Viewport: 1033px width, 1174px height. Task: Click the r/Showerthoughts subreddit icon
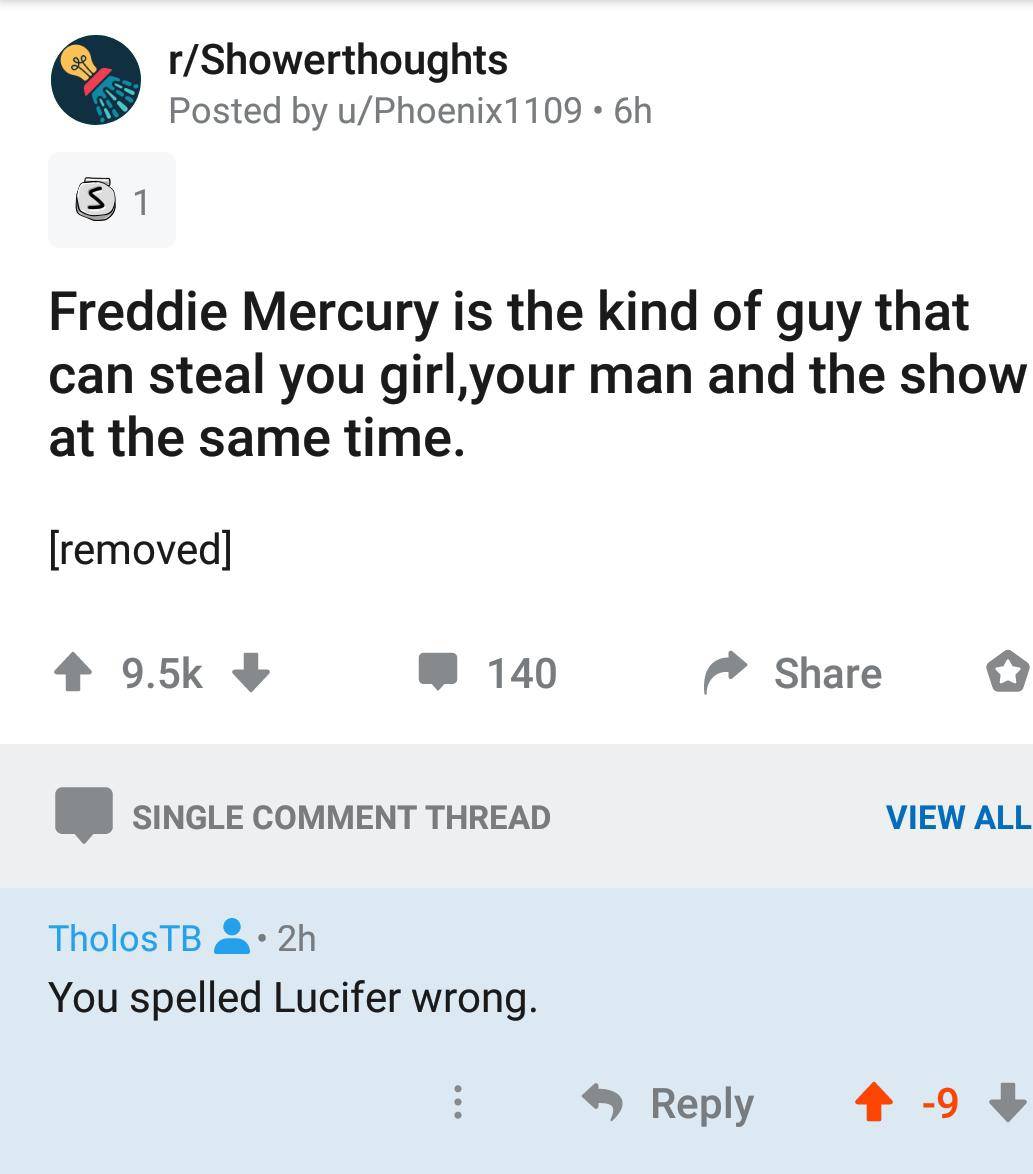[94, 80]
